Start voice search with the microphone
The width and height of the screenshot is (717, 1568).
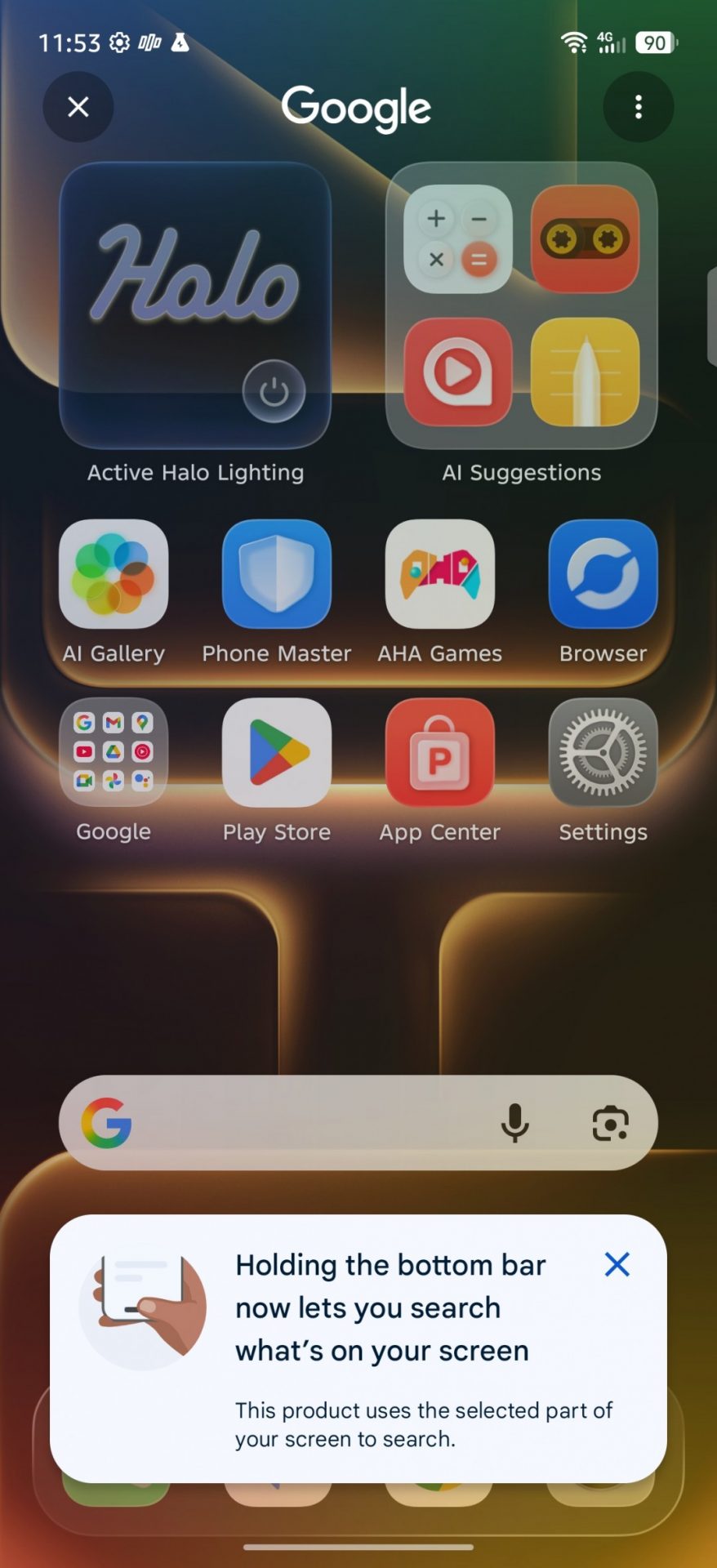click(x=514, y=1123)
